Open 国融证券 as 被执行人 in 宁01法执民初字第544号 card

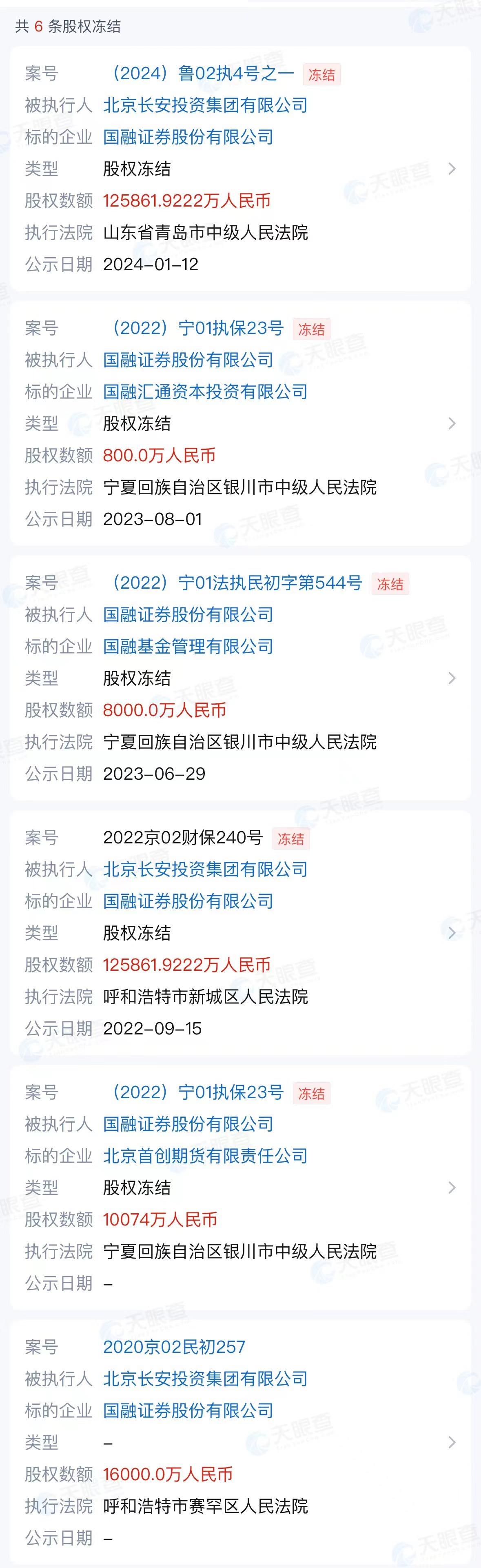(188, 615)
